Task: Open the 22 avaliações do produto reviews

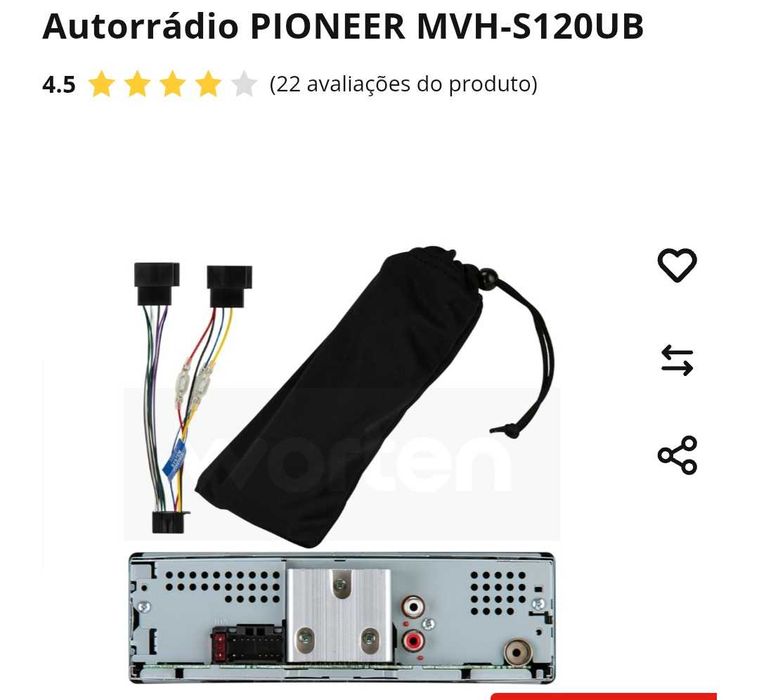Action: pos(403,84)
